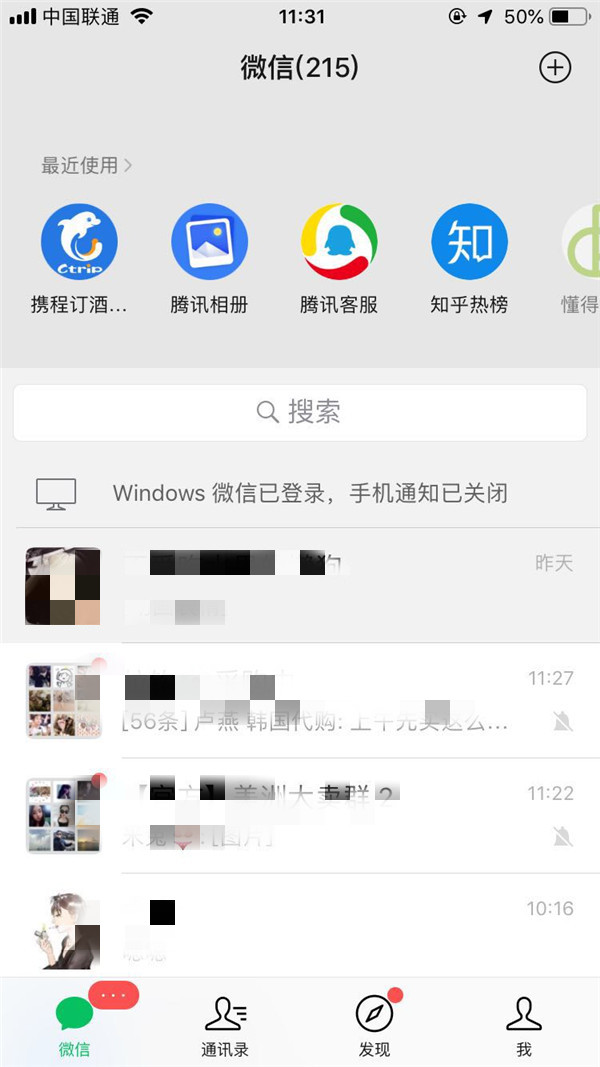Tap the 搜索 search box

(x=300, y=412)
